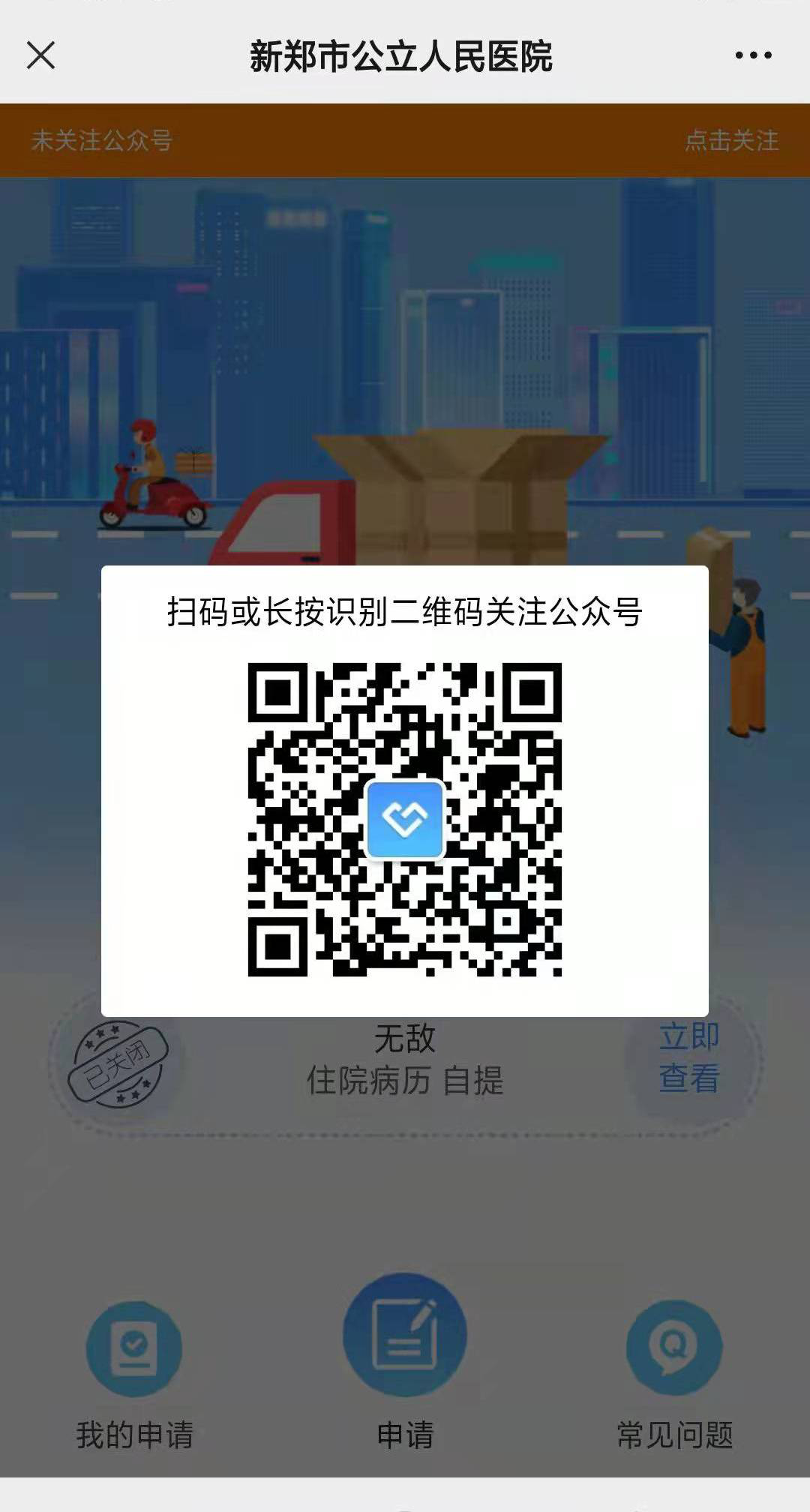Open the three-dot overflow menu
Viewport: 810px width, 1512px height.
click(x=753, y=55)
